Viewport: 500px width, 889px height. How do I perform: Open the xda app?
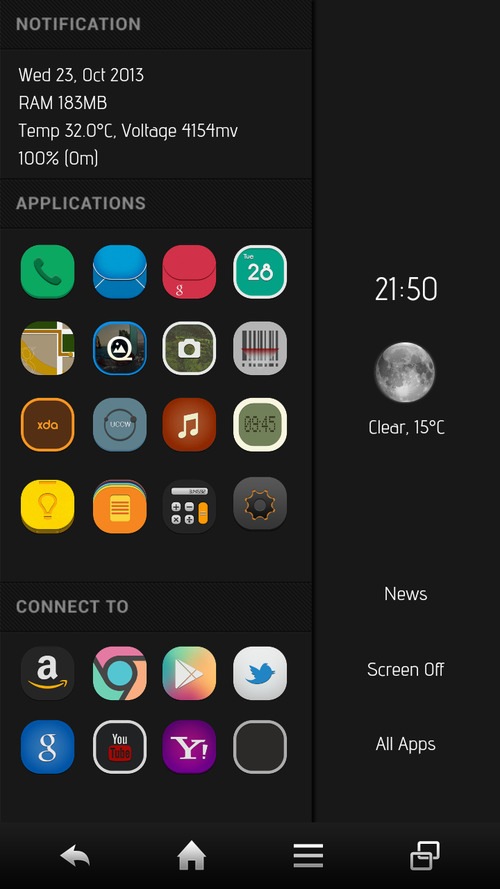click(48, 425)
